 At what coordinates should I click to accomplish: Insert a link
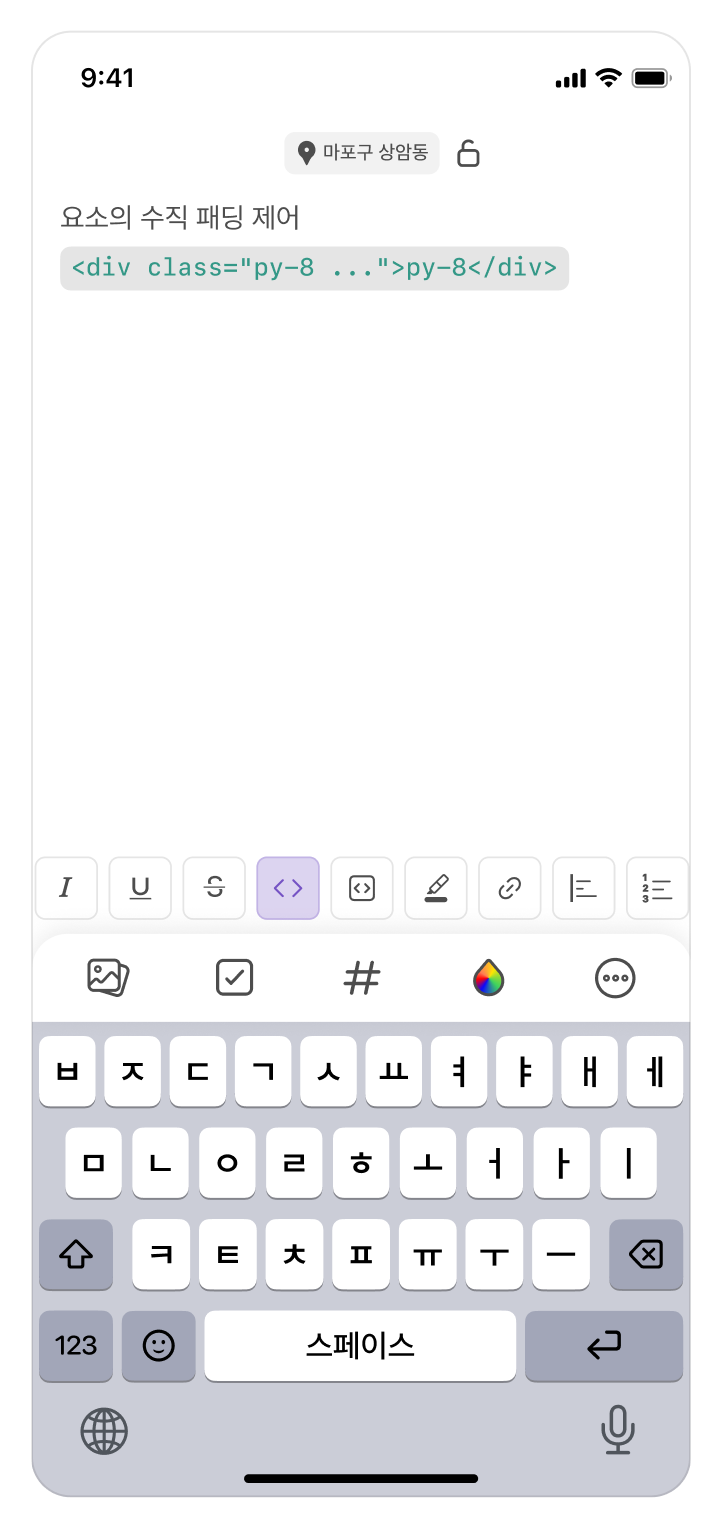coord(510,888)
